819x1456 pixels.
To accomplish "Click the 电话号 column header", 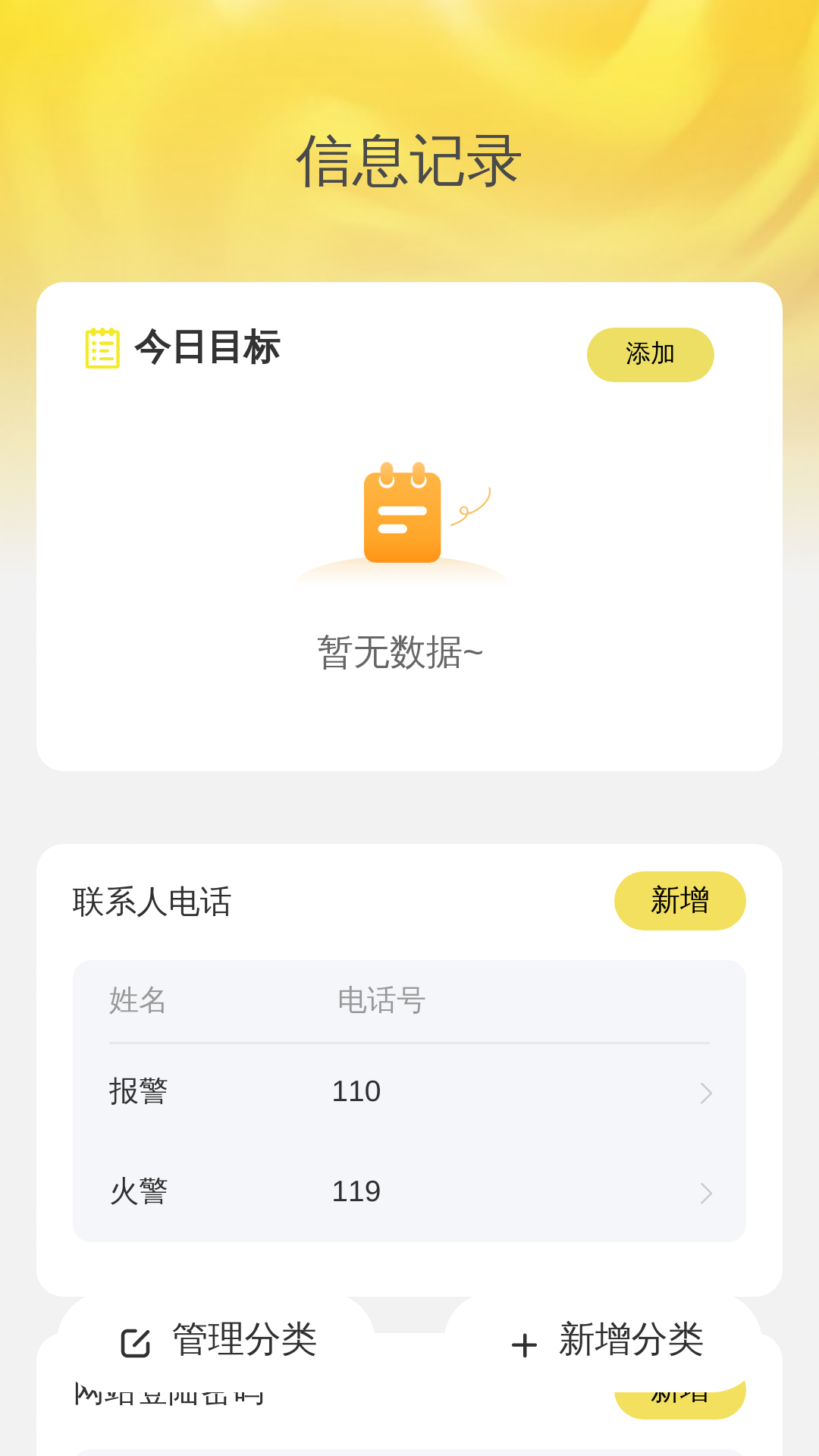I will tap(381, 999).
